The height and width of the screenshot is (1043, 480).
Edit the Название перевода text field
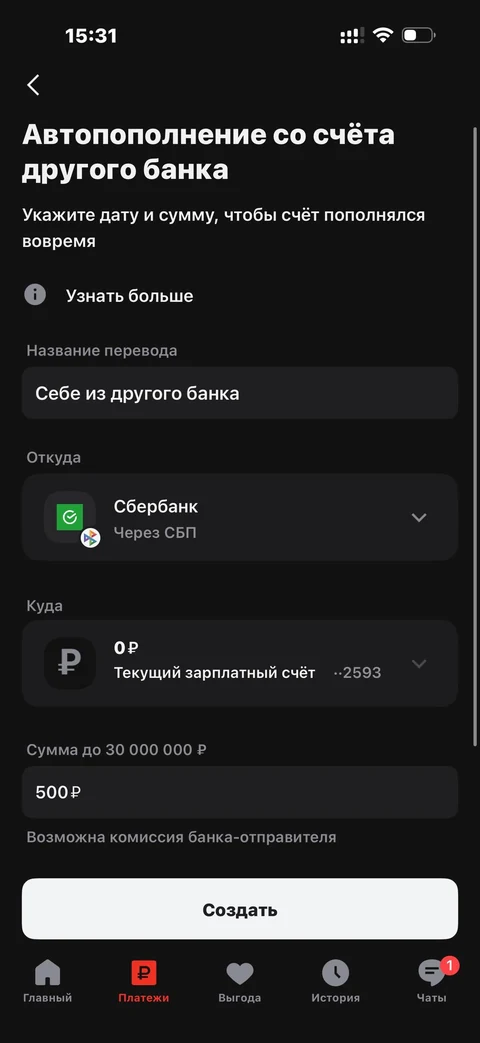click(239, 393)
